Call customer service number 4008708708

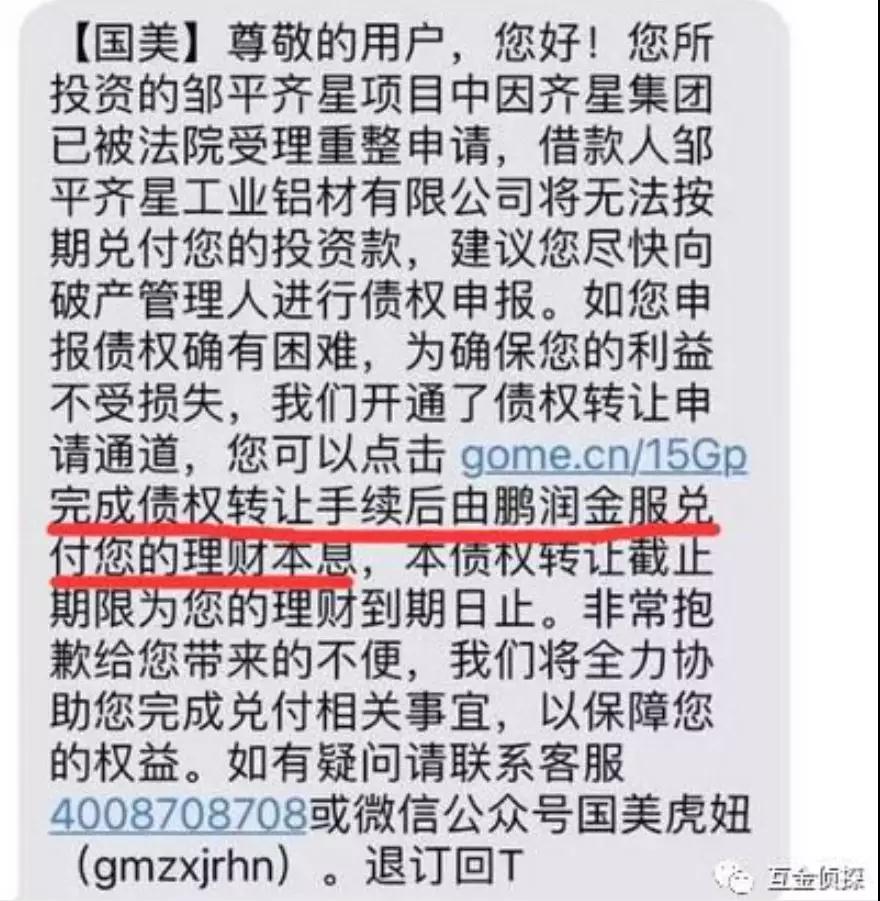coord(177,815)
